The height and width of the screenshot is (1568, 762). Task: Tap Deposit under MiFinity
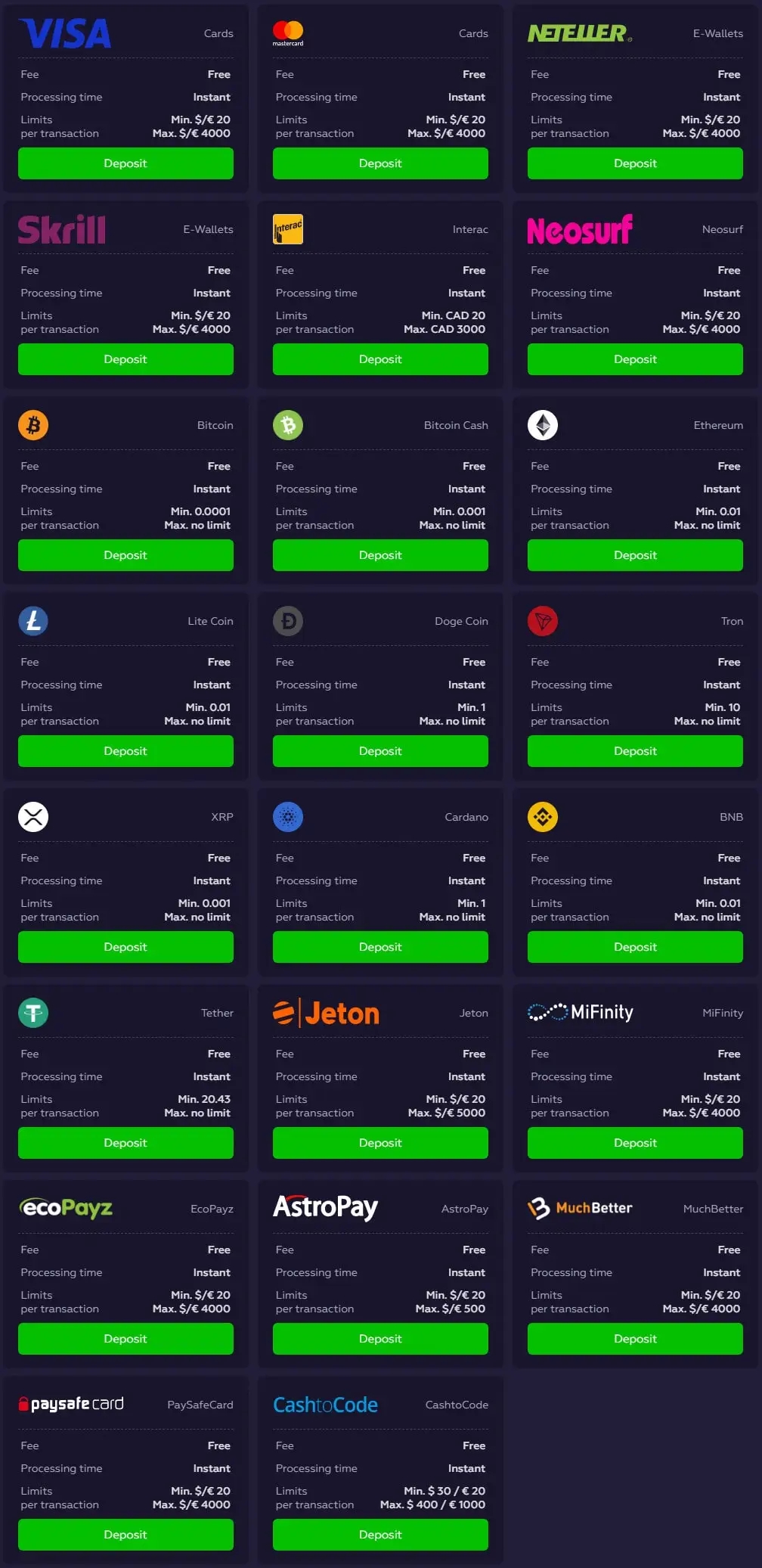pyautogui.click(x=635, y=1143)
